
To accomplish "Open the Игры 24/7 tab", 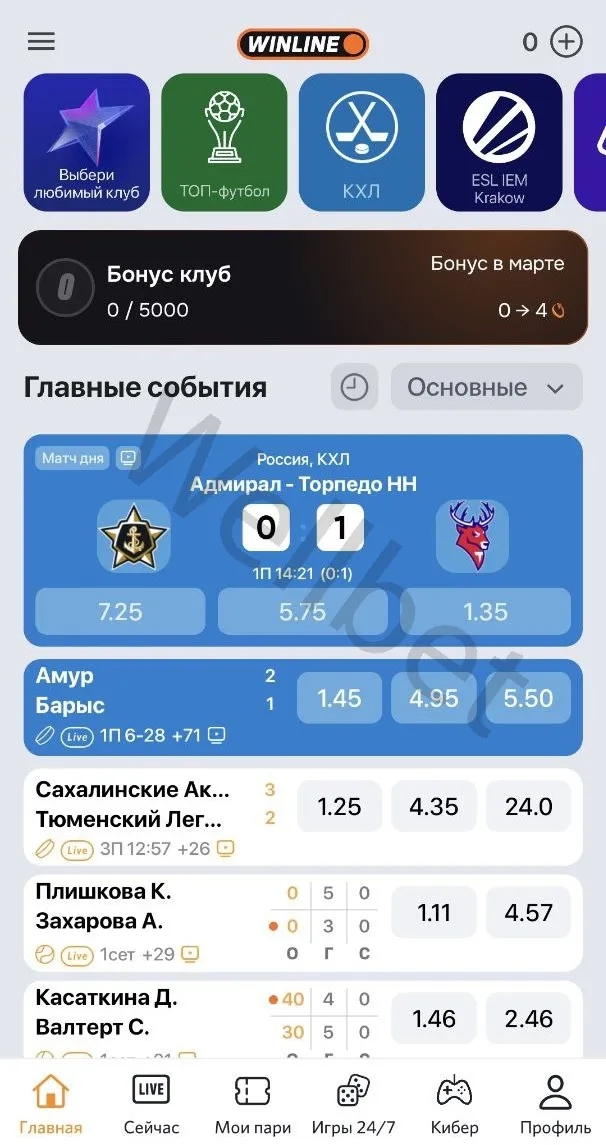I will 353,1102.
